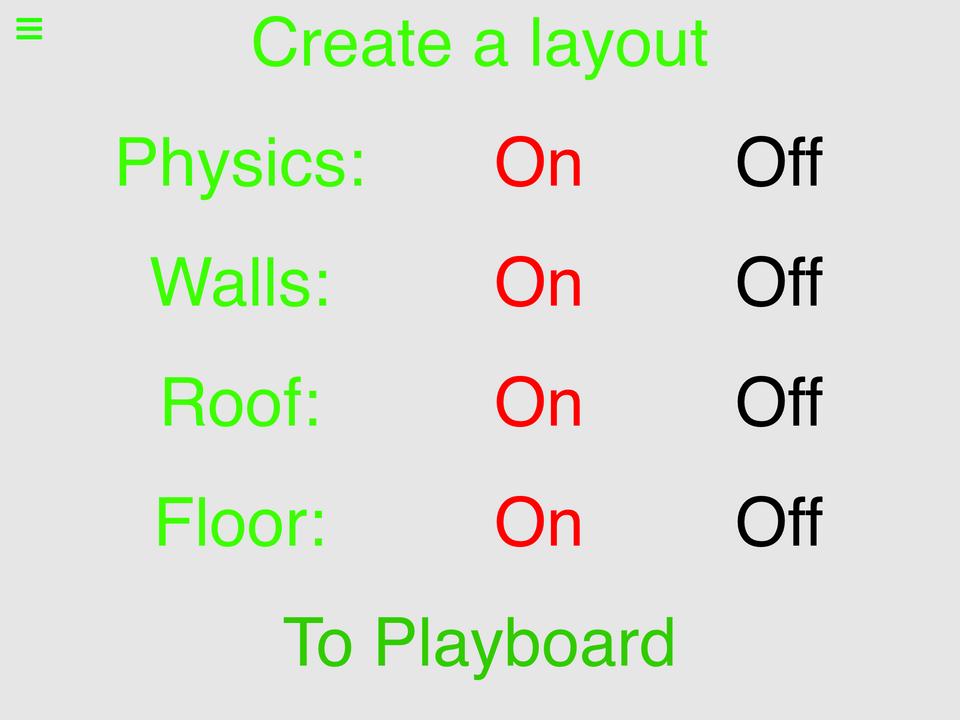Disable the Roof option
This screenshot has height=720, width=960.
(779, 402)
